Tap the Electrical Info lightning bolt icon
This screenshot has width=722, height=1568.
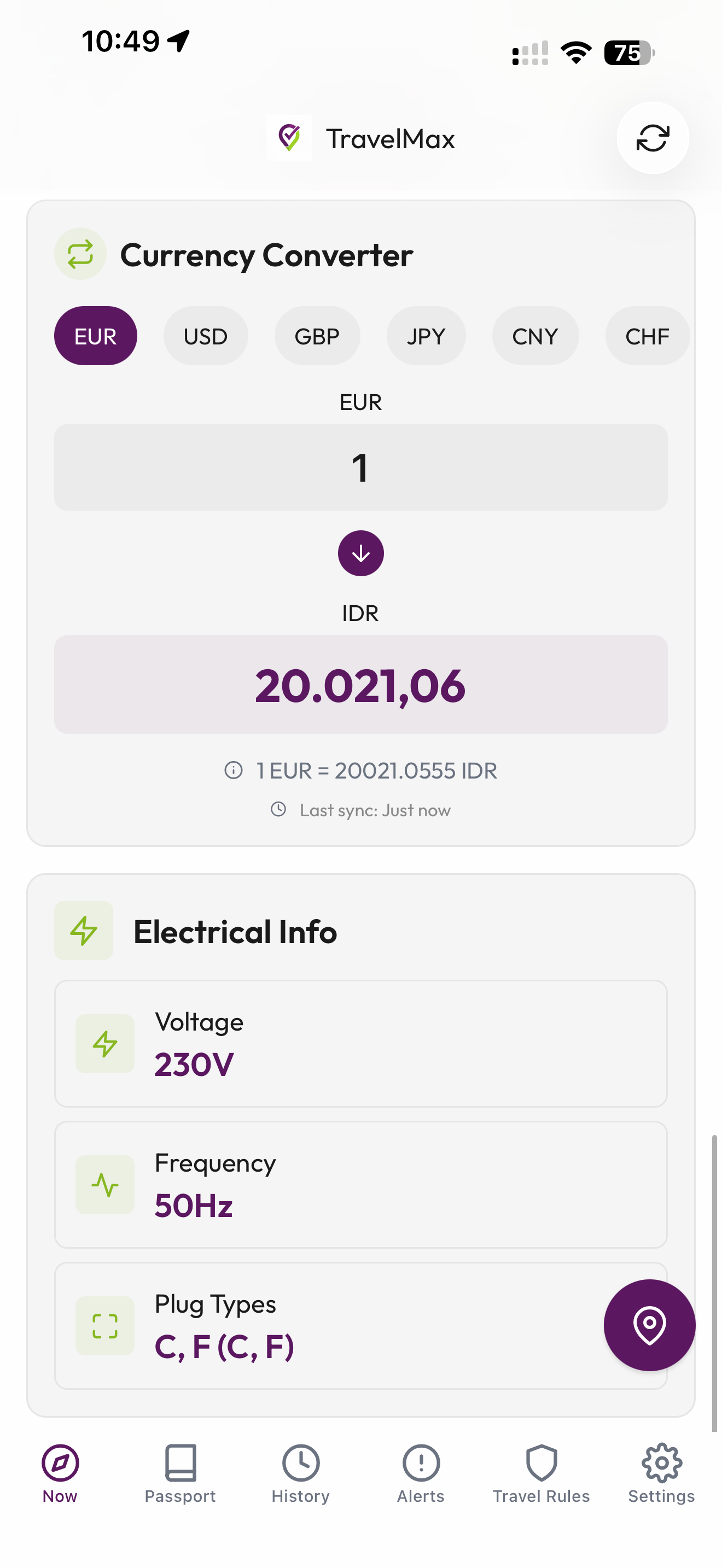pyautogui.click(x=84, y=931)
